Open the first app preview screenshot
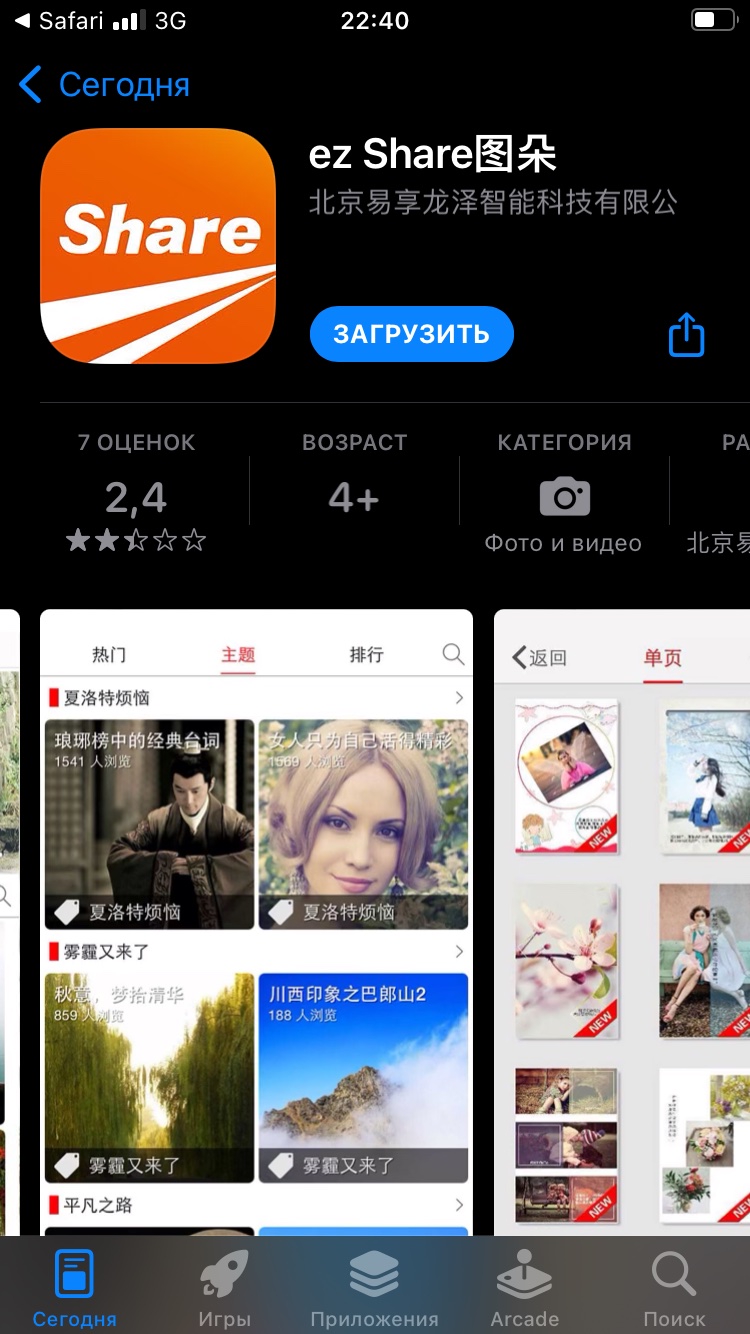 coord(256,920)
